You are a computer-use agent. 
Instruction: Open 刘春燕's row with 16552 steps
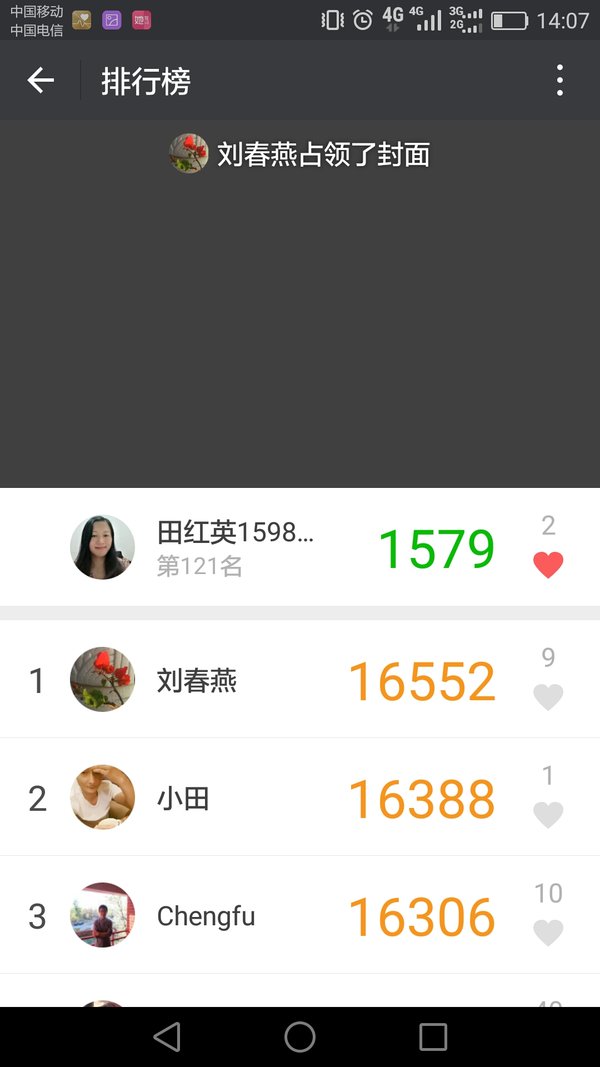(300, 679)
